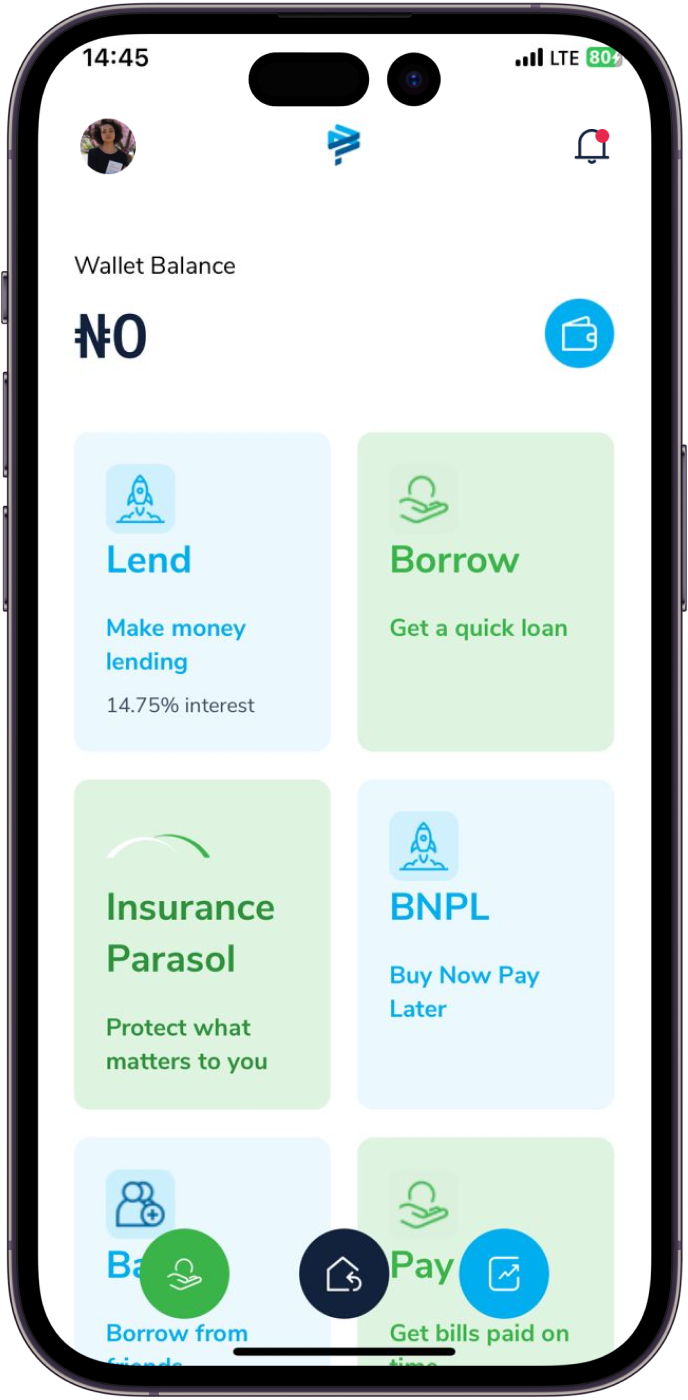The height and width of the screenshot is (1400, 688).
Task: Open the Insurance Parasol card
Action: [202, 944]
